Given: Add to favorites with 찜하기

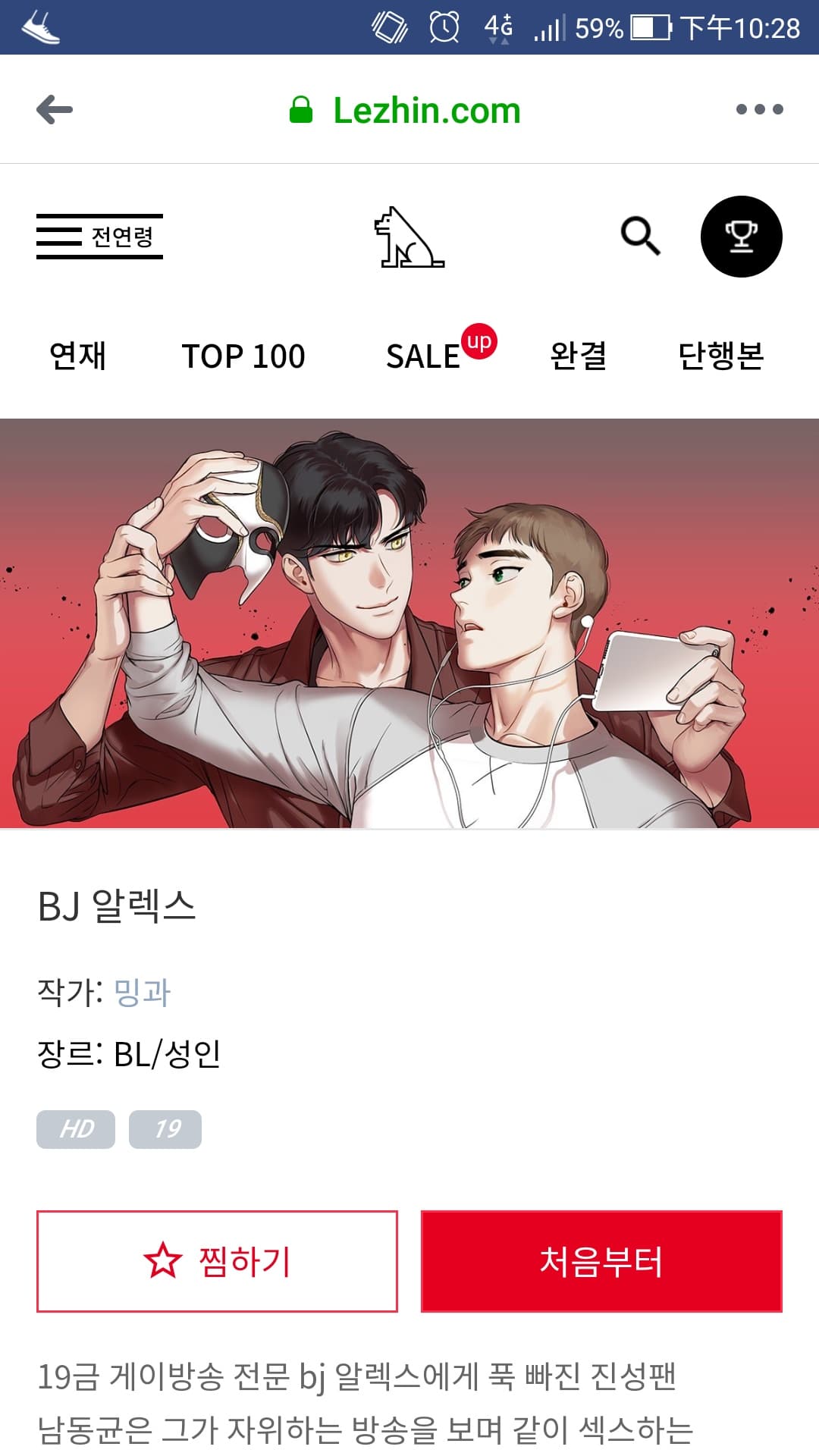Looking at the screenshot, I should tap(217, 1261).
